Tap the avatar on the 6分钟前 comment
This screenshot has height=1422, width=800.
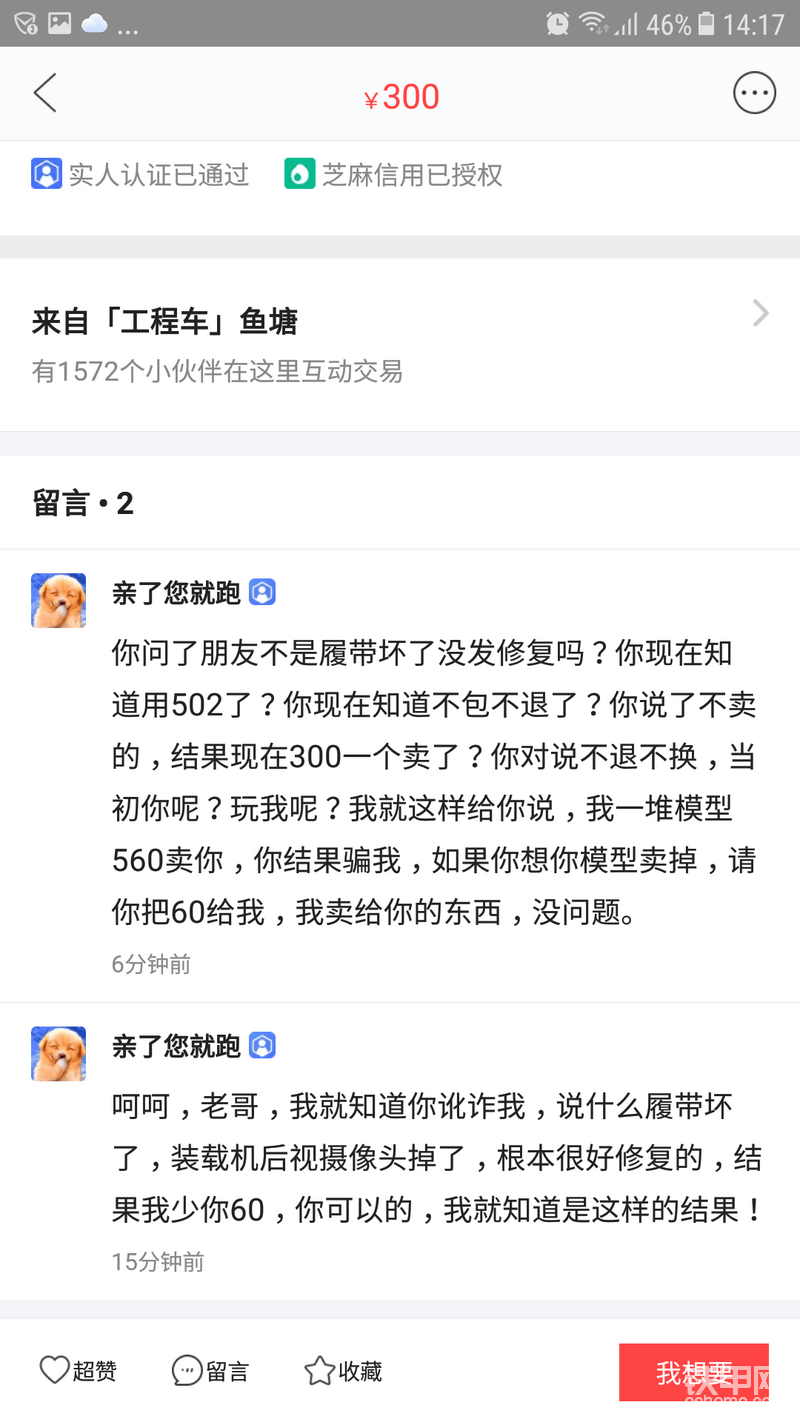pyautogui.click(x=58, y=601)
